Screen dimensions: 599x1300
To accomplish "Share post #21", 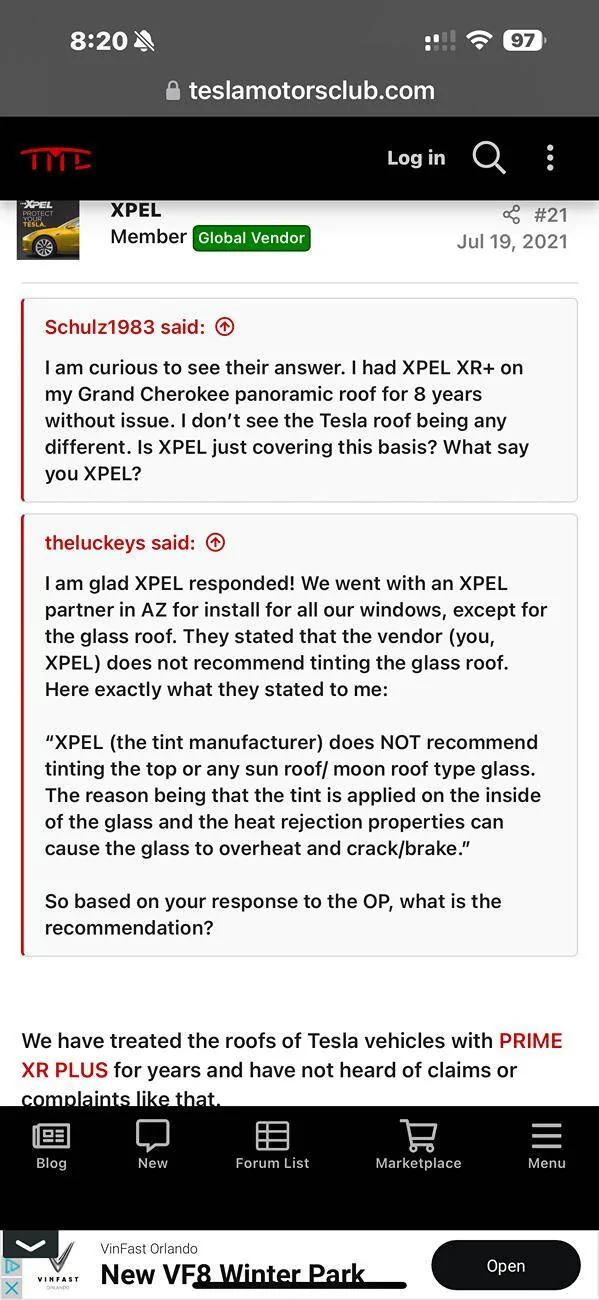I will [x=511, y=215].
